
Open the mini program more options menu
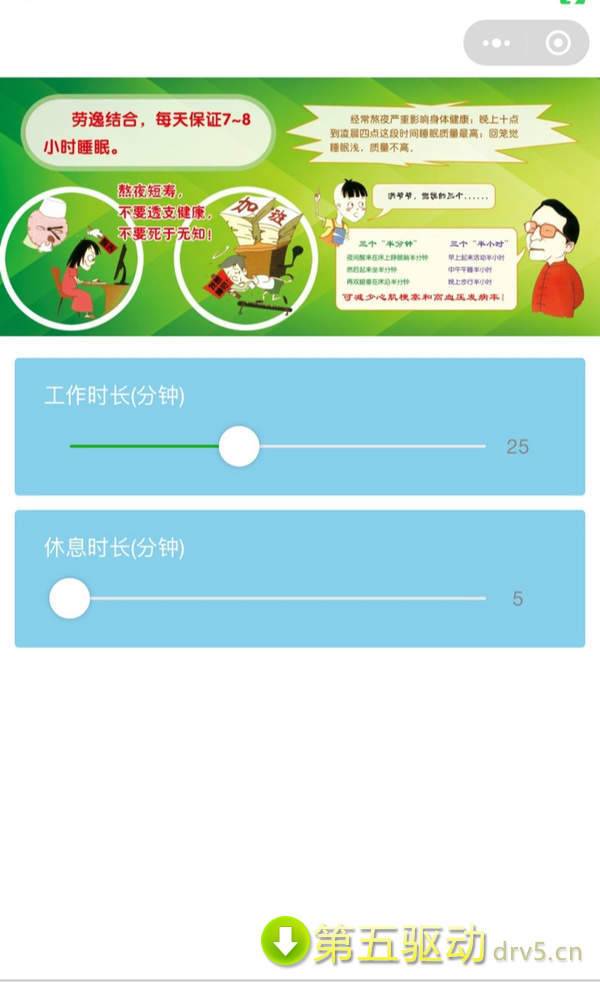[496, 43]
